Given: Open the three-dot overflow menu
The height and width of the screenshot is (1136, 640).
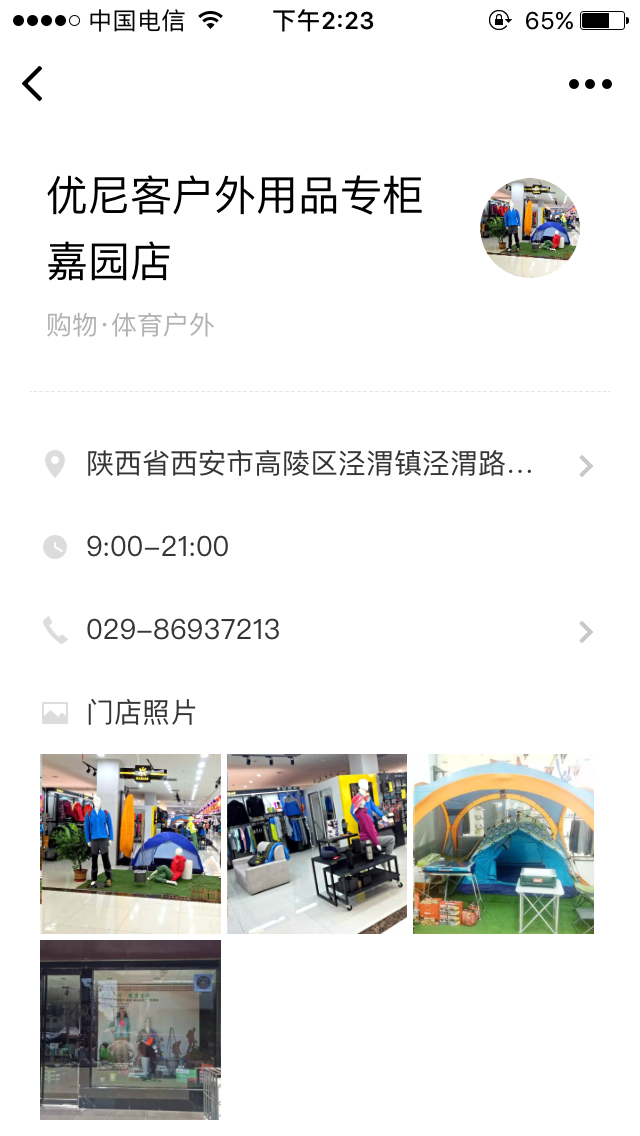Looking at the screenshot, I should (x=590, y=84).
